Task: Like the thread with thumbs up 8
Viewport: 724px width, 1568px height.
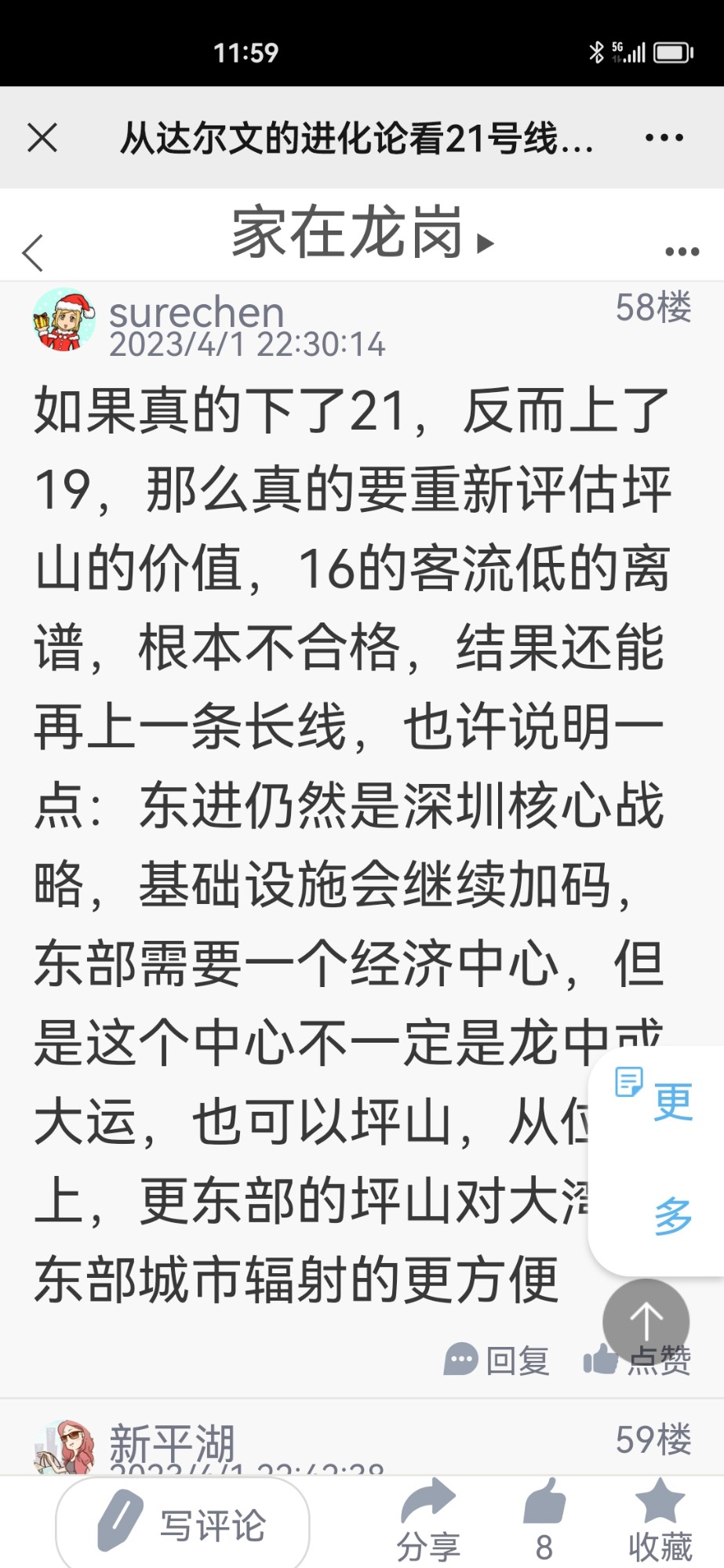Action: (x=544, y=1521)
